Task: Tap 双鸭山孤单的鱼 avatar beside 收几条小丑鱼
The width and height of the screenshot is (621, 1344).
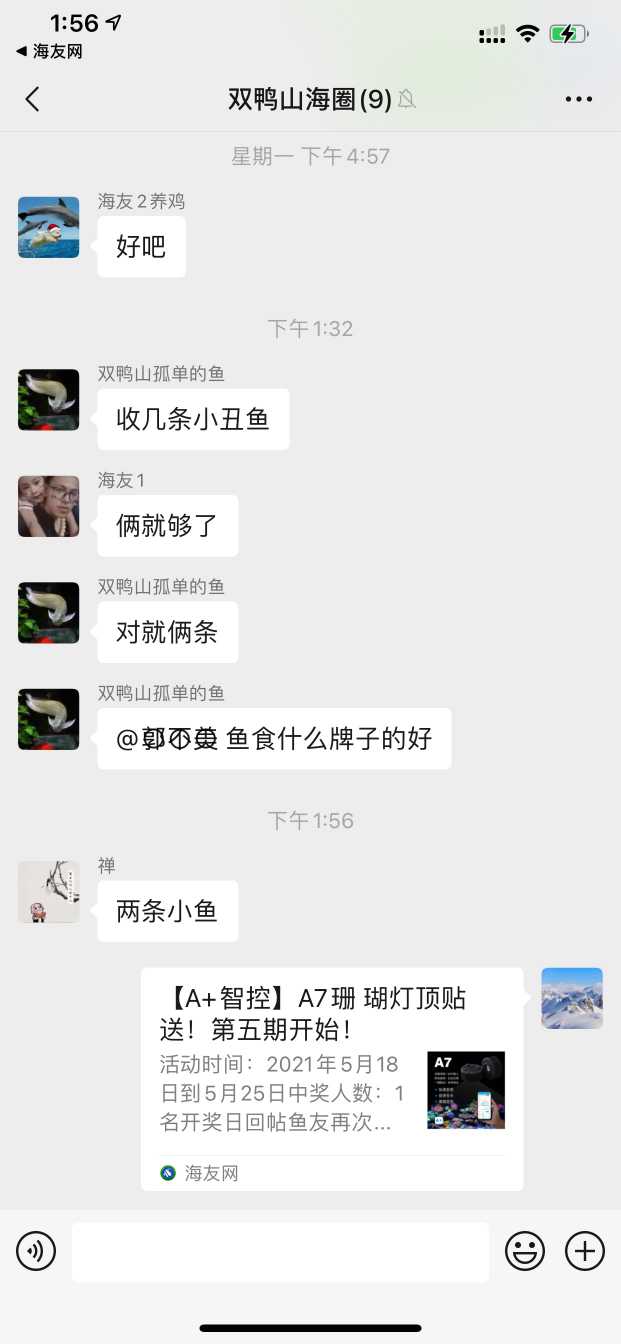Action: [x=49, y=400]
